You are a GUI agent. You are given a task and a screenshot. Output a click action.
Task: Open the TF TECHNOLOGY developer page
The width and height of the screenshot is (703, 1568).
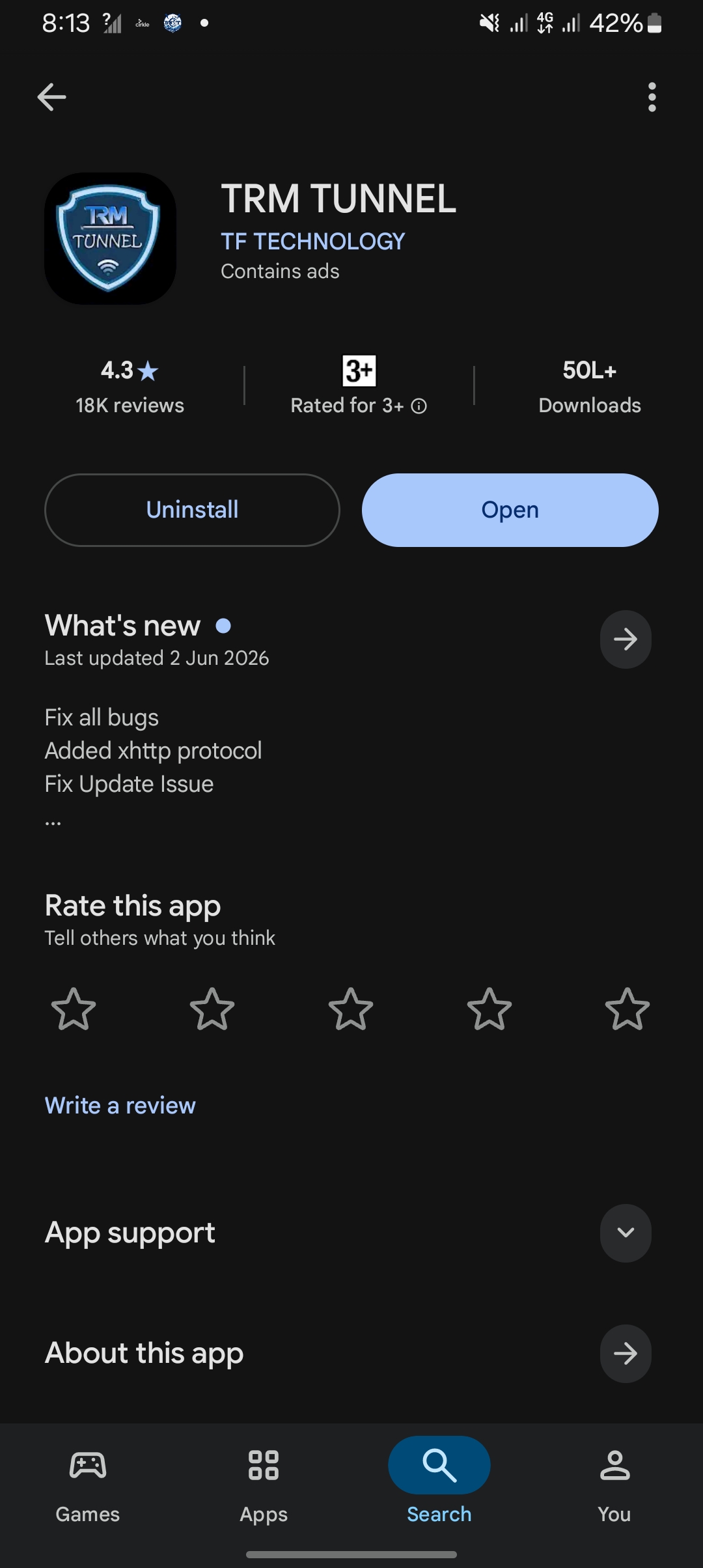[312, 242]
